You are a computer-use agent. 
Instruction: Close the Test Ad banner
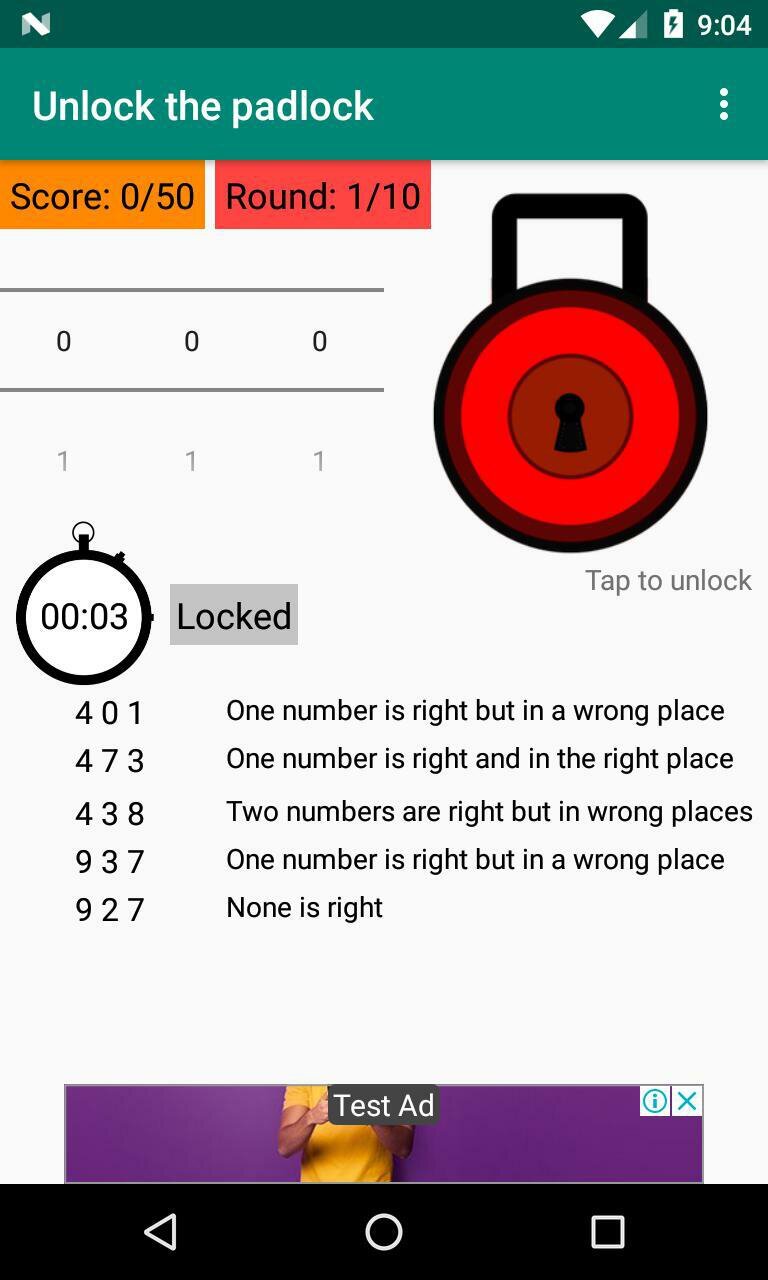(686, 1101)
